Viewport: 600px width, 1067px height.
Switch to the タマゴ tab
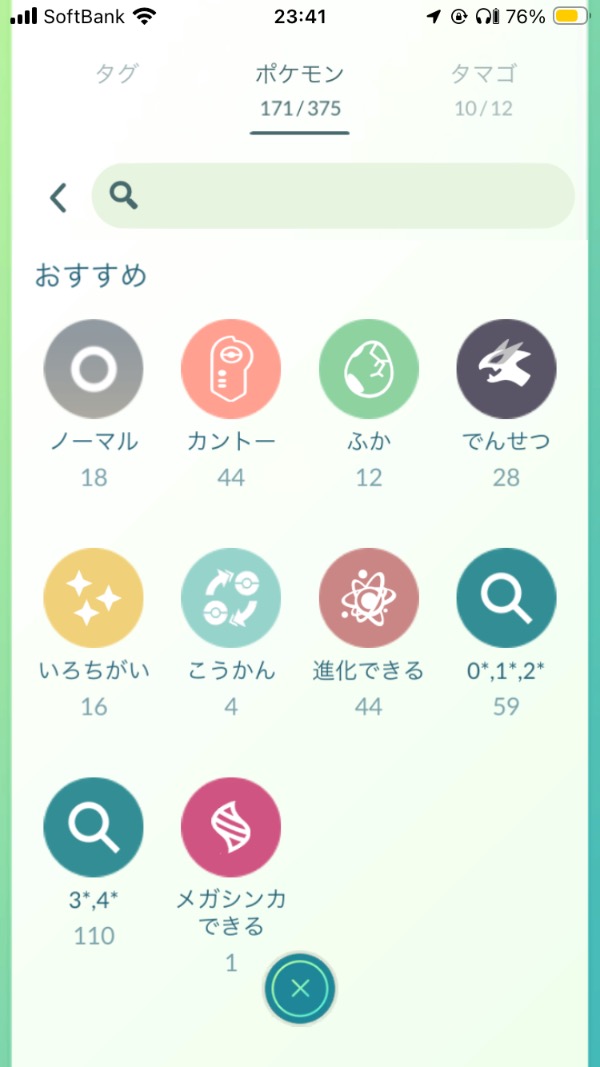483,88
